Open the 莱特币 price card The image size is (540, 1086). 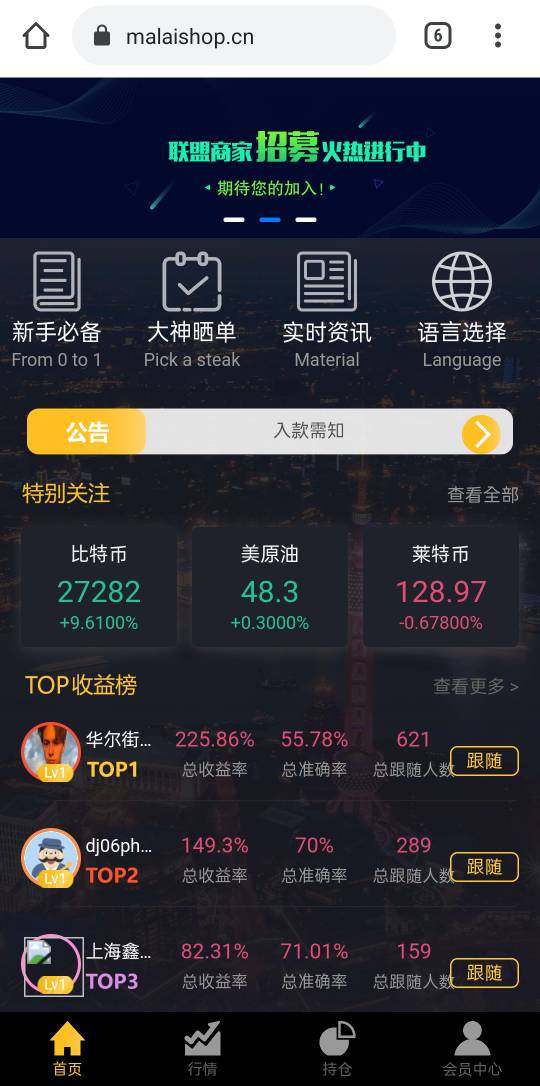coord(440,586)
